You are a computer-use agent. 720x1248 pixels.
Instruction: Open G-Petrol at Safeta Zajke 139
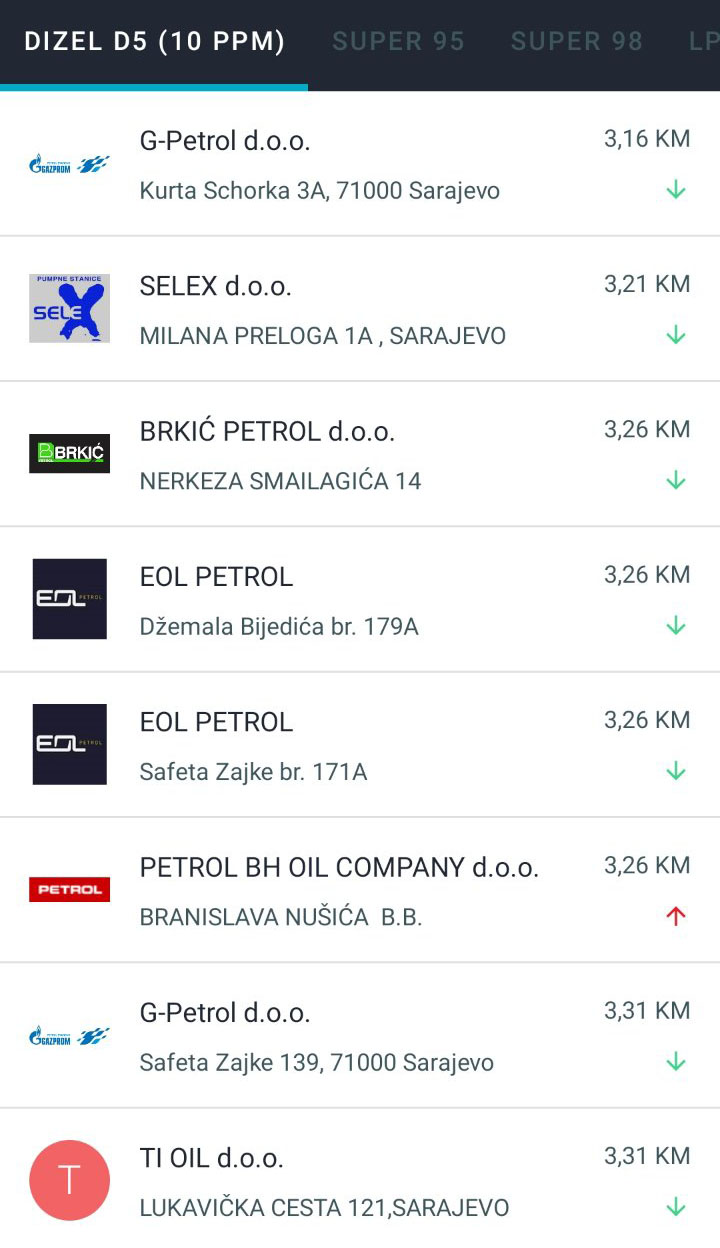click(x=360, y=1036)
